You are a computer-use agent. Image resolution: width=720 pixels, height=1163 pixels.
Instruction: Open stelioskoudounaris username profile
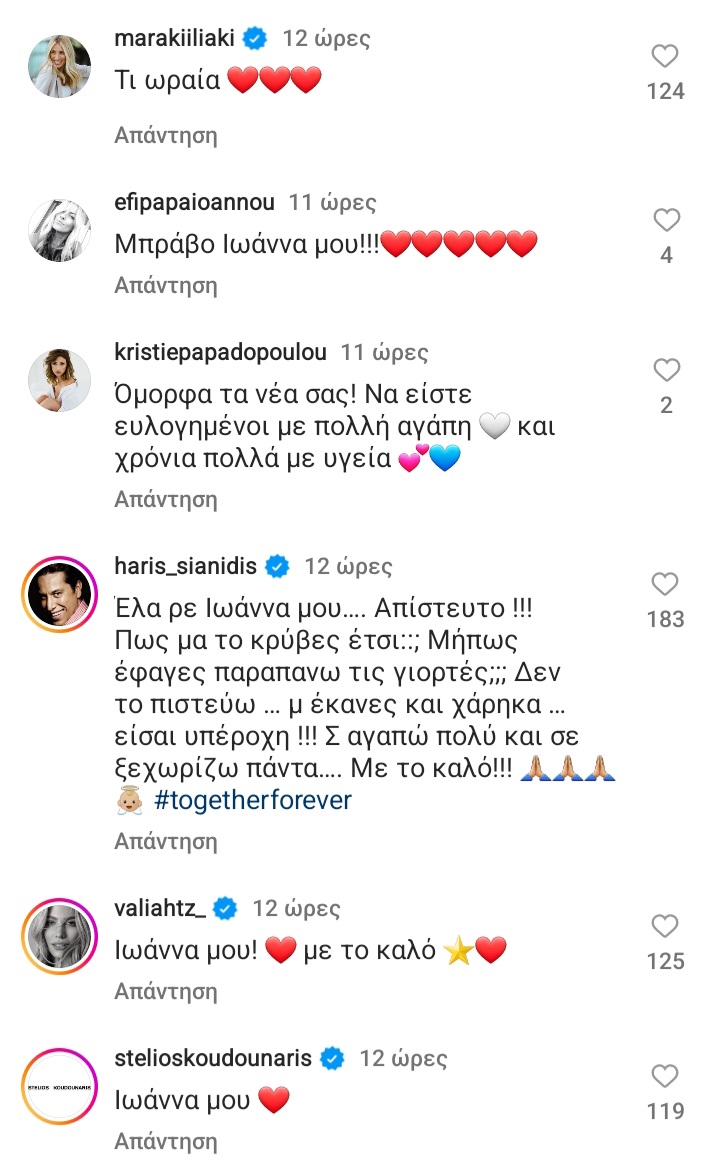(x=213, y=1058)
